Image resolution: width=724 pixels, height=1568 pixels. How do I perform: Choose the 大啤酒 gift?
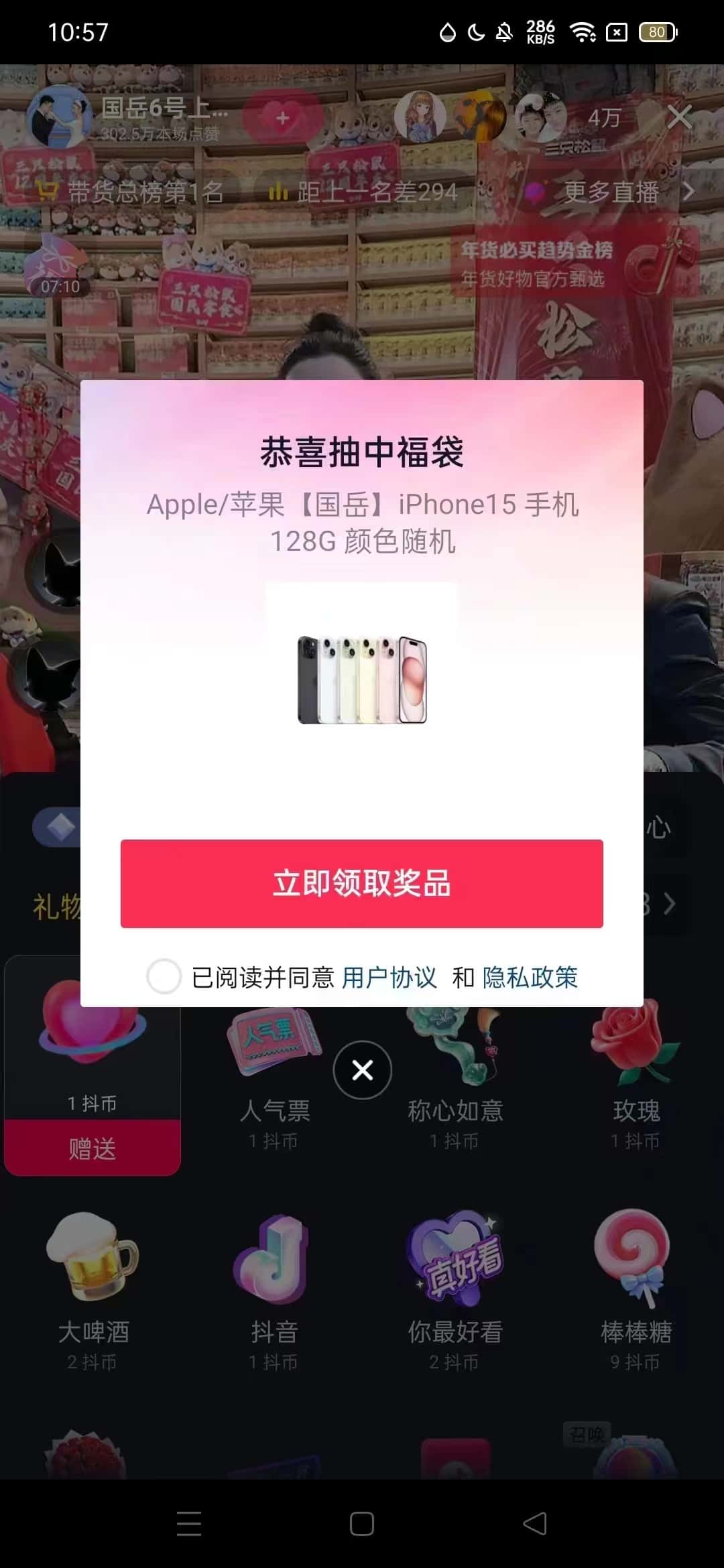[93, 1287]
